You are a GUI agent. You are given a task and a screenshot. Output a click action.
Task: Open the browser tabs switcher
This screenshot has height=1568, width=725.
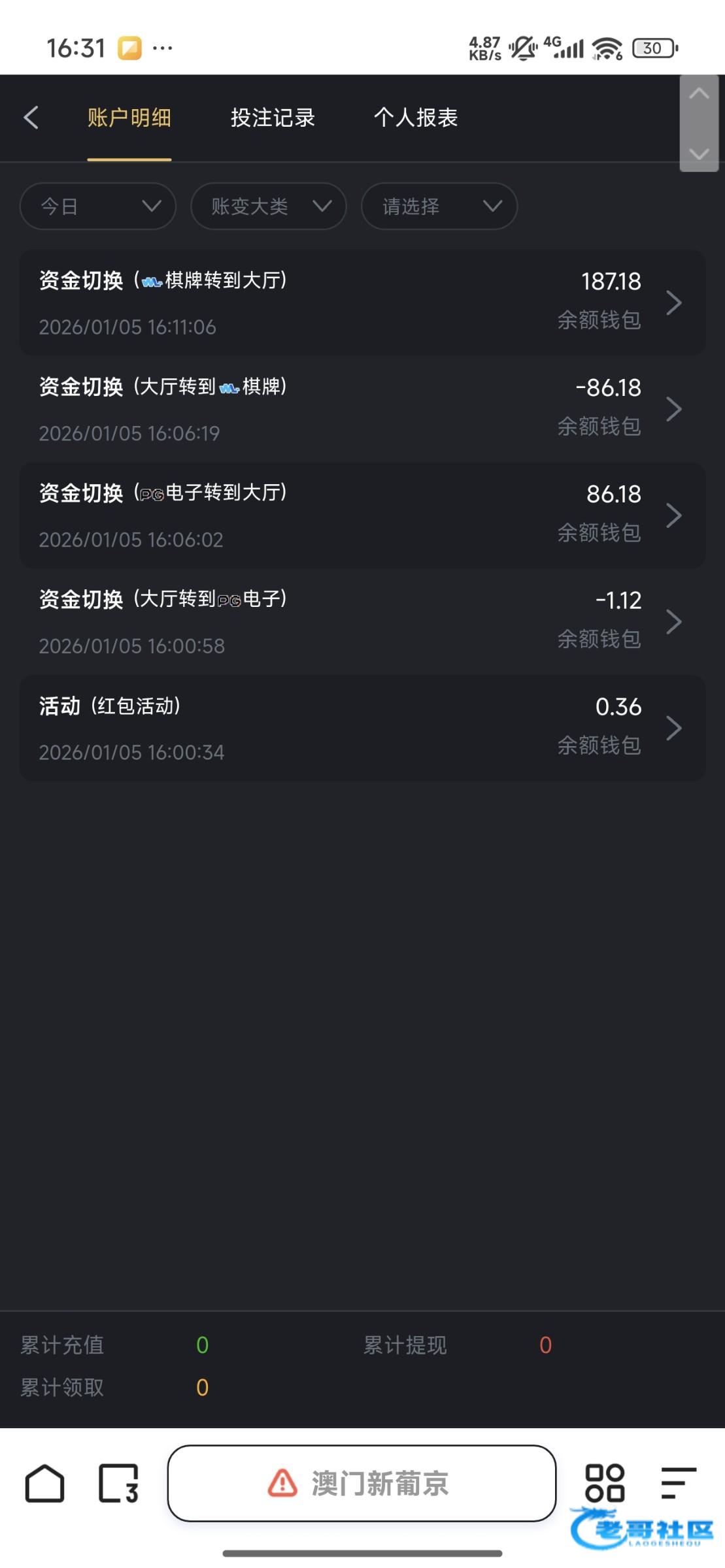click(119, 1484)
